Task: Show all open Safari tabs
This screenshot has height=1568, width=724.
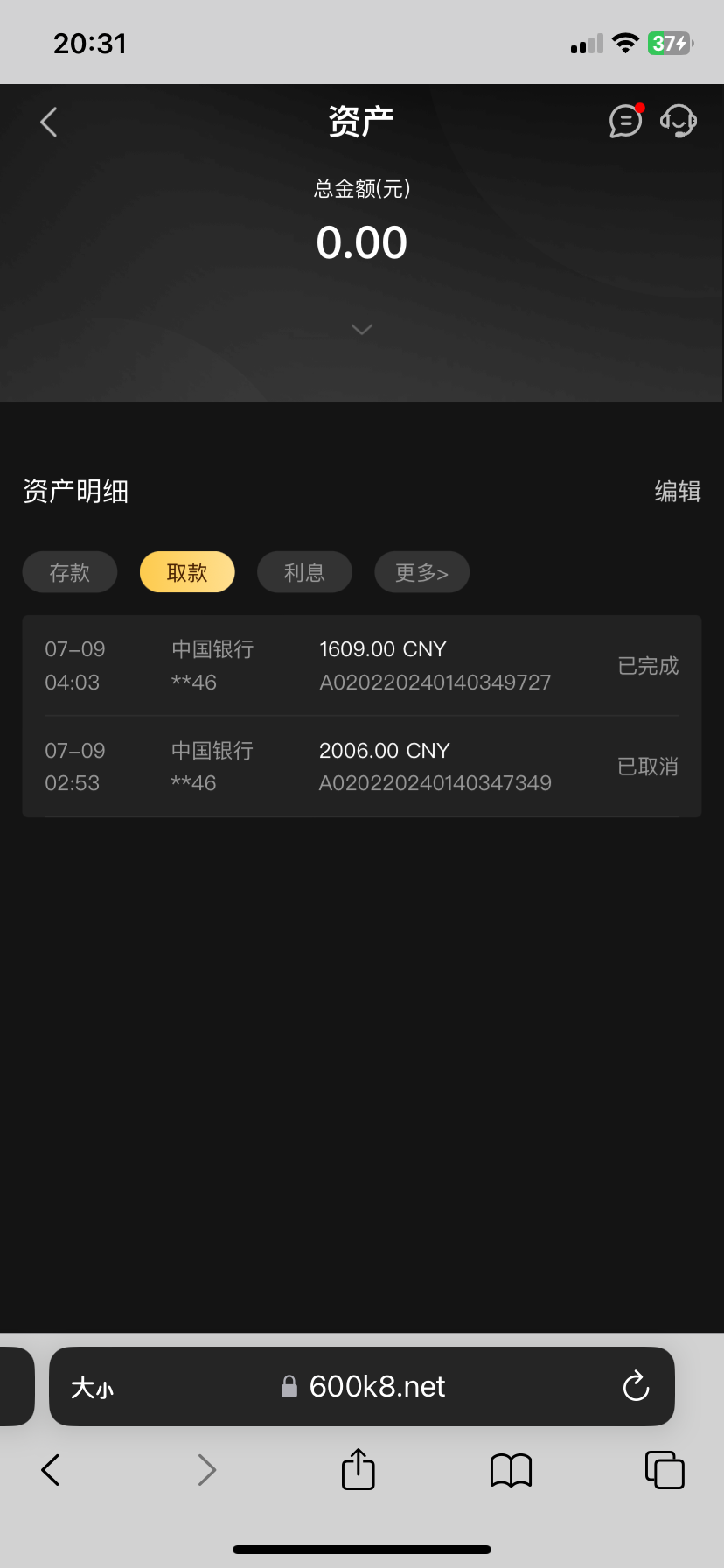Action: (664, 1470)
